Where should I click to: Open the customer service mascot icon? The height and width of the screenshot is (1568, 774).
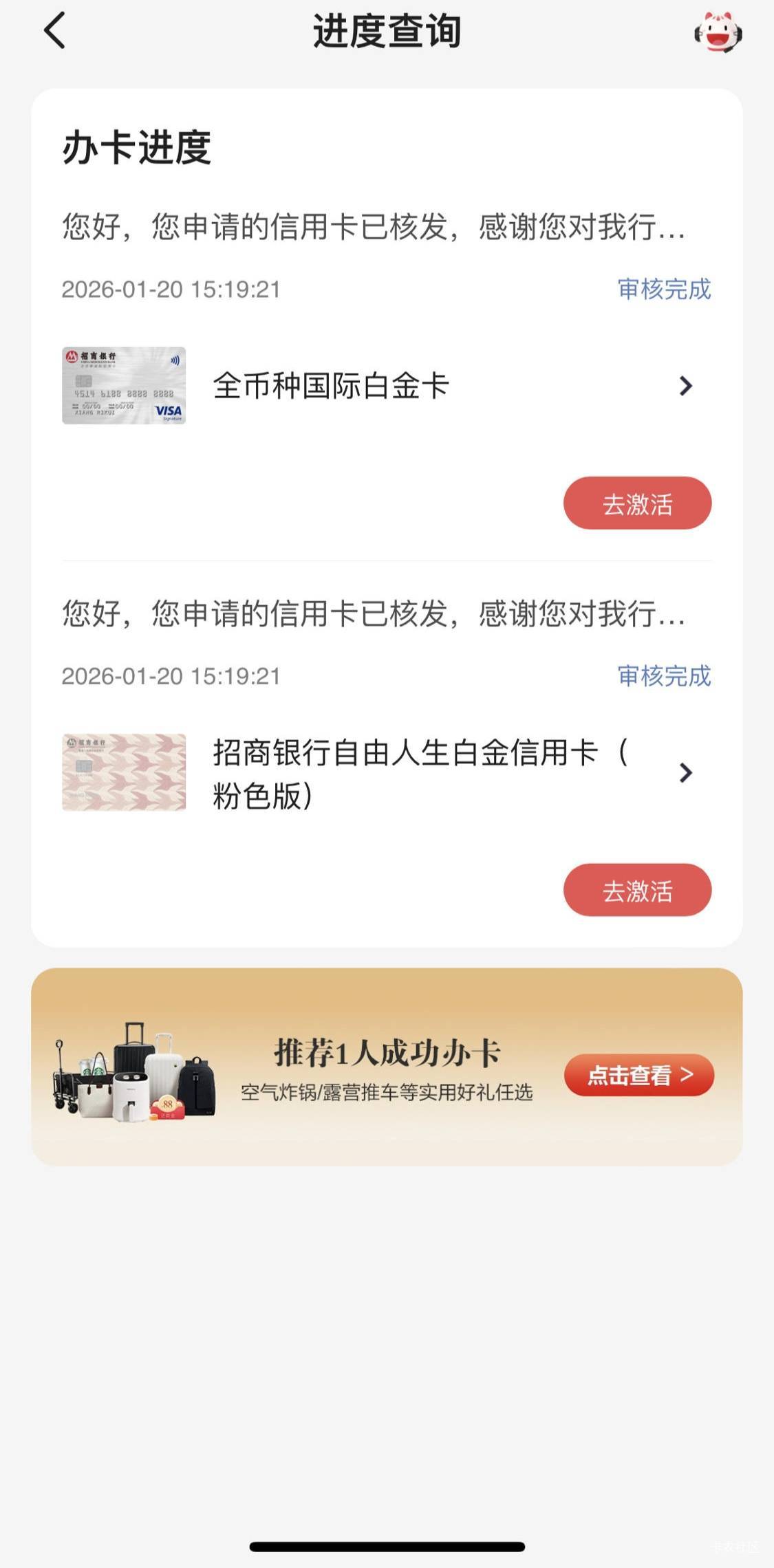click(x=718, y=32)
